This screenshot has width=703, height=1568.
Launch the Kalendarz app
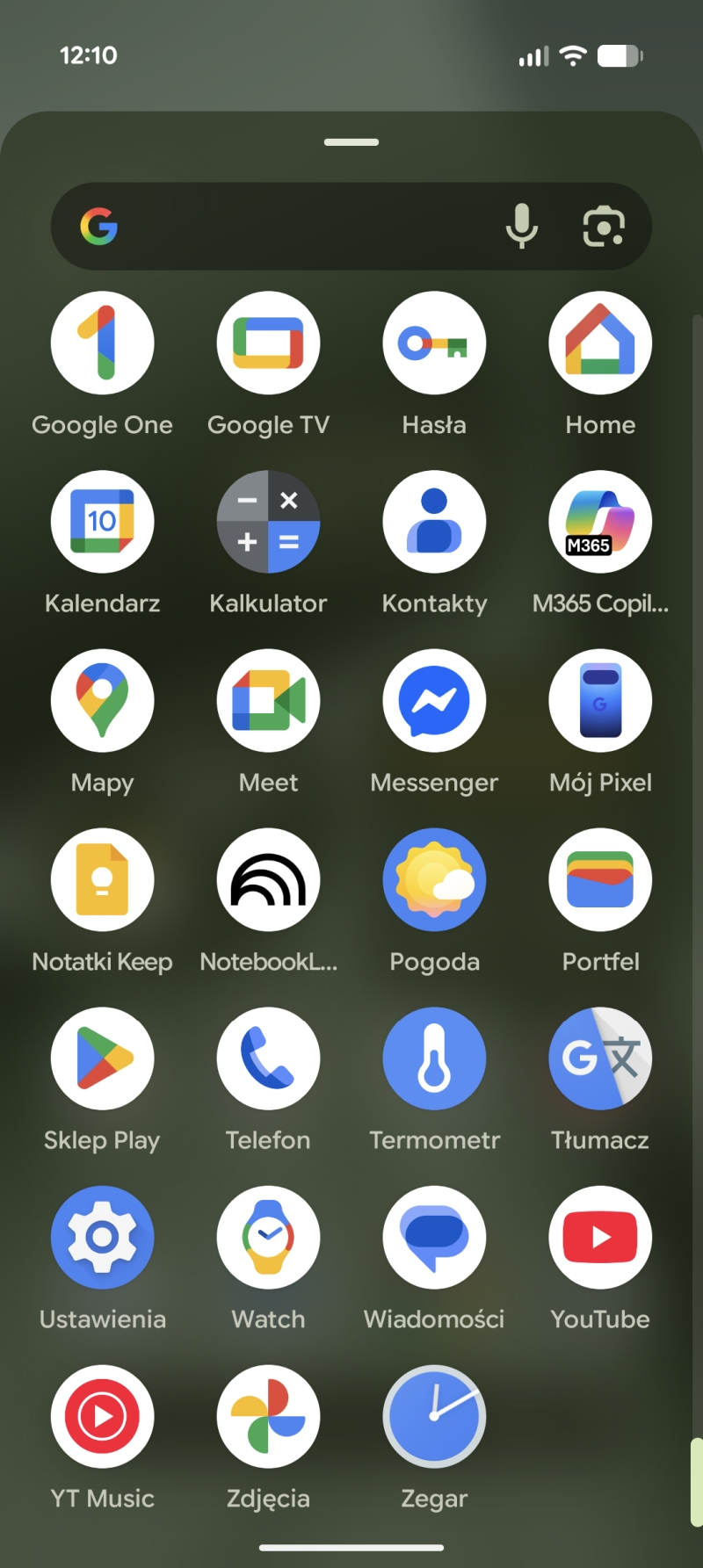[103, 522]
